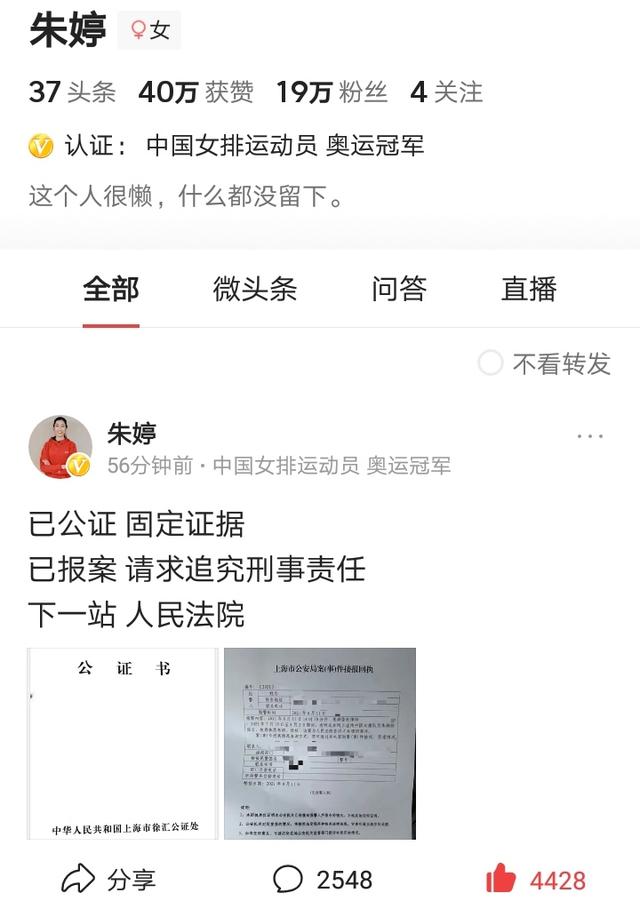View the 上海市公安局 receipt image

click(x=319, y=743)
